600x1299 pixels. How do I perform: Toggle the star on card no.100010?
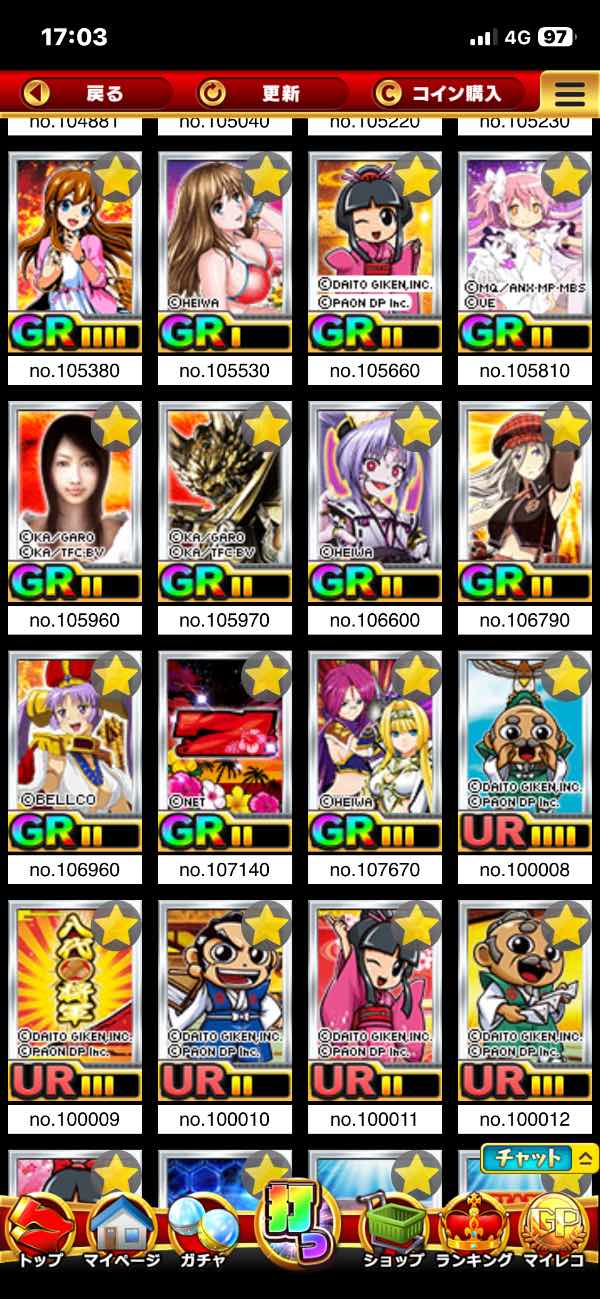point(266,926)
